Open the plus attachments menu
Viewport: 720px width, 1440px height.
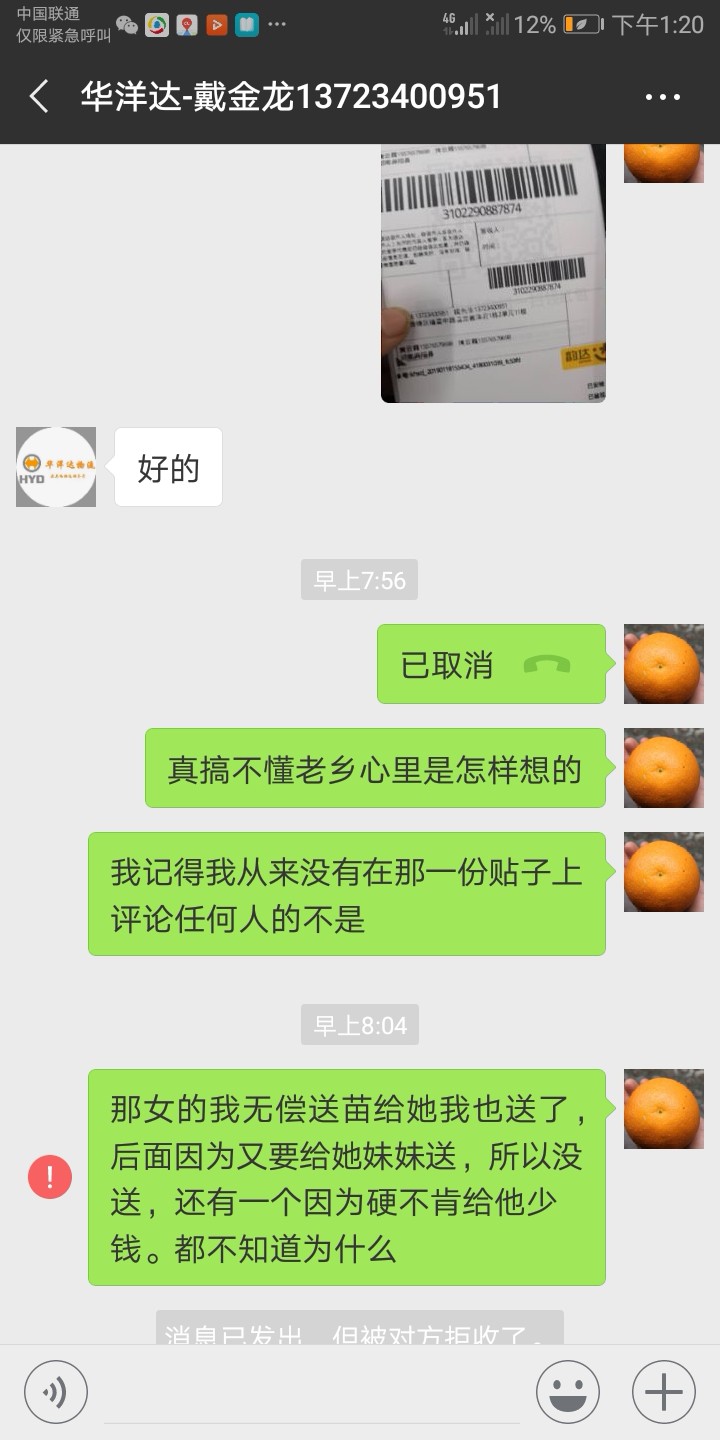pos(664,1392)
